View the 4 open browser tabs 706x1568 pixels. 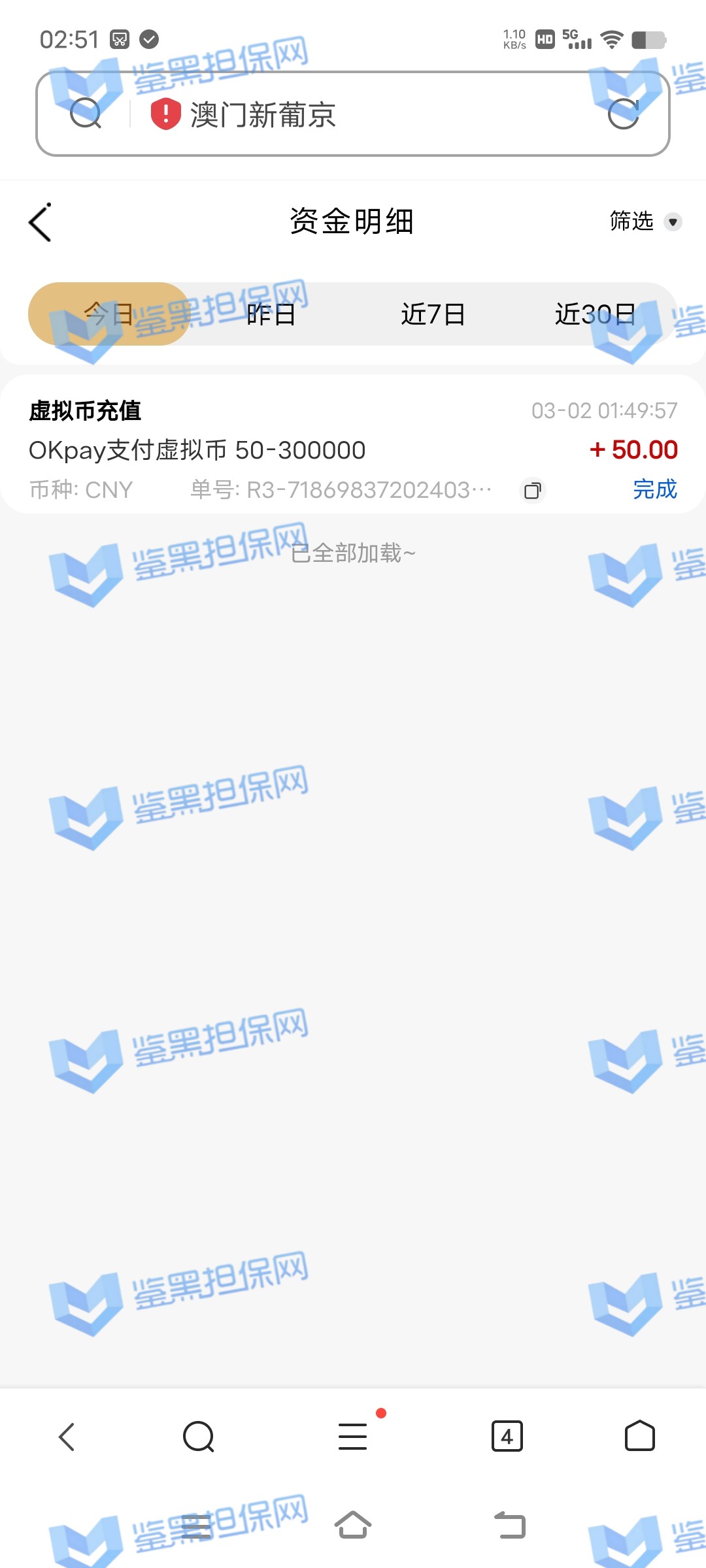point(507,1436)
